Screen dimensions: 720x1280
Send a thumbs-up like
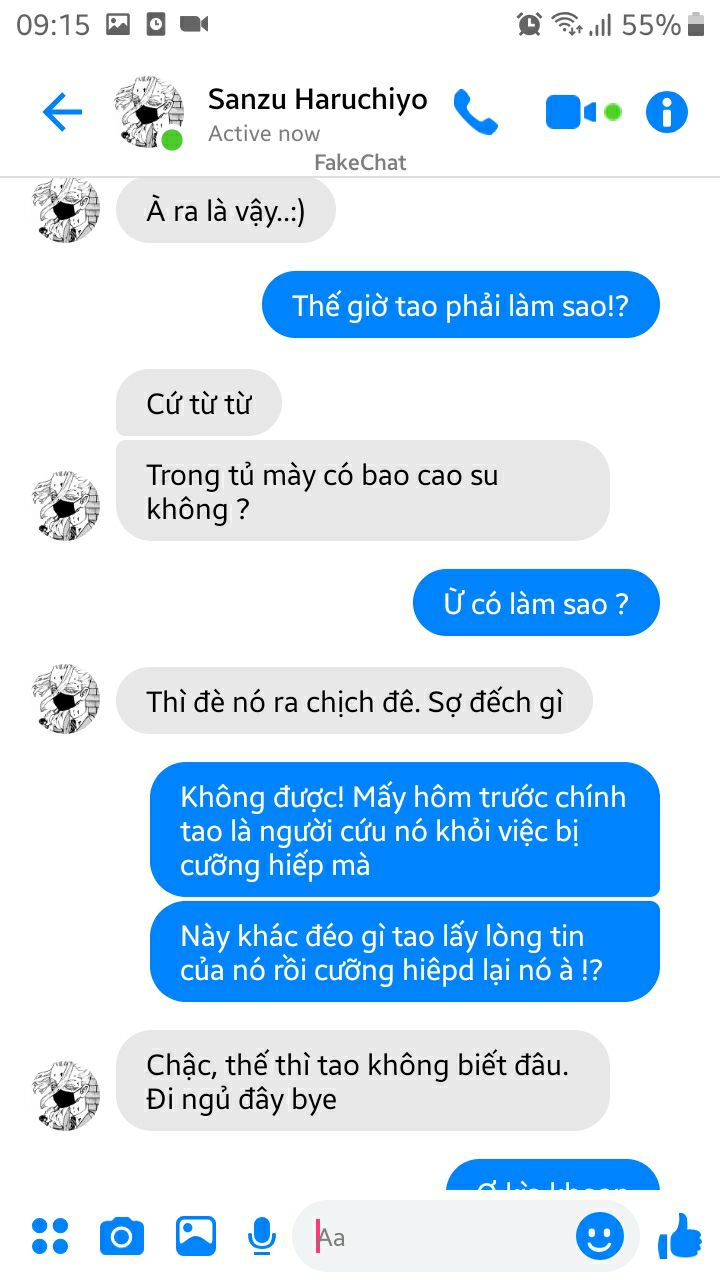coord(680,1236)
